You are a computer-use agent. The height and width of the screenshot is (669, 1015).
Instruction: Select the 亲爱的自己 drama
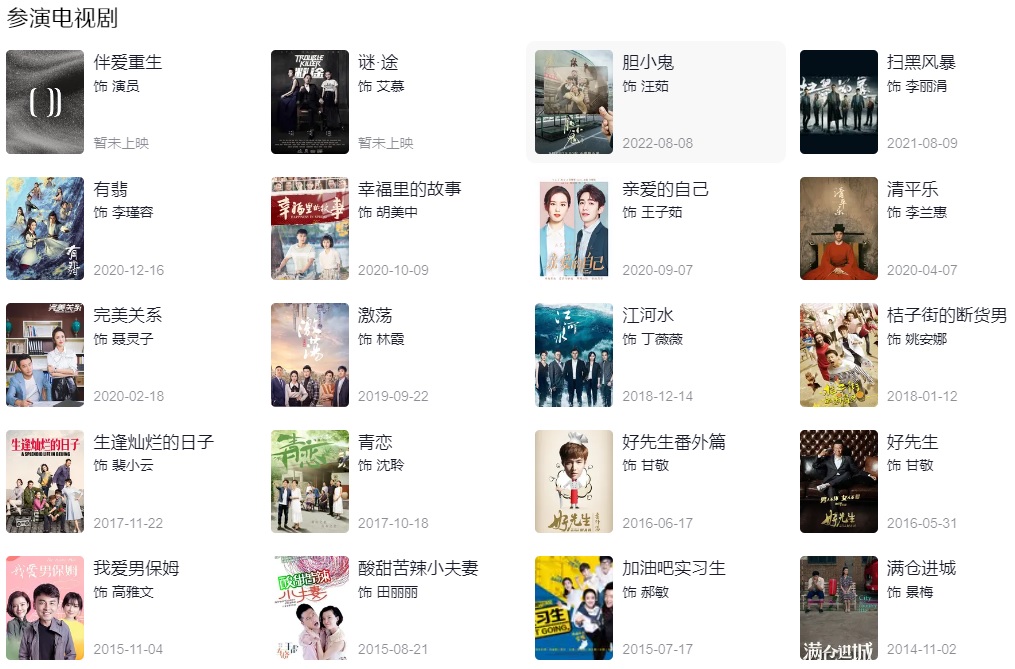[665, 189]
